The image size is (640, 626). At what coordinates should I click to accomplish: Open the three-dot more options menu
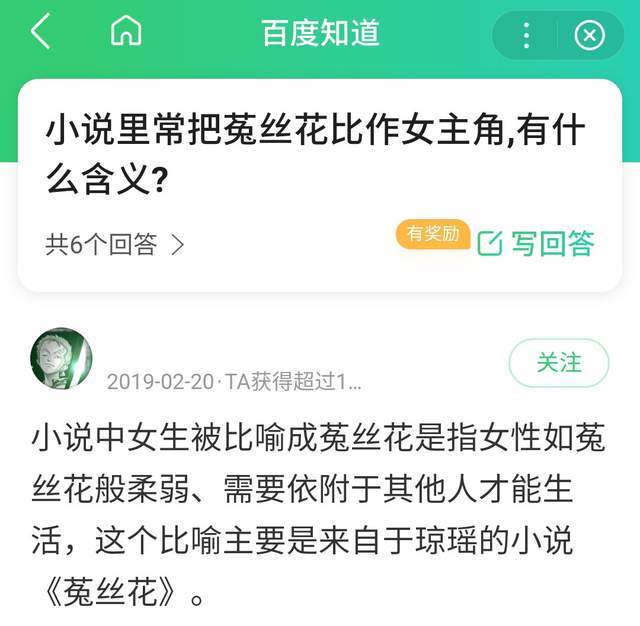point(526,36)
